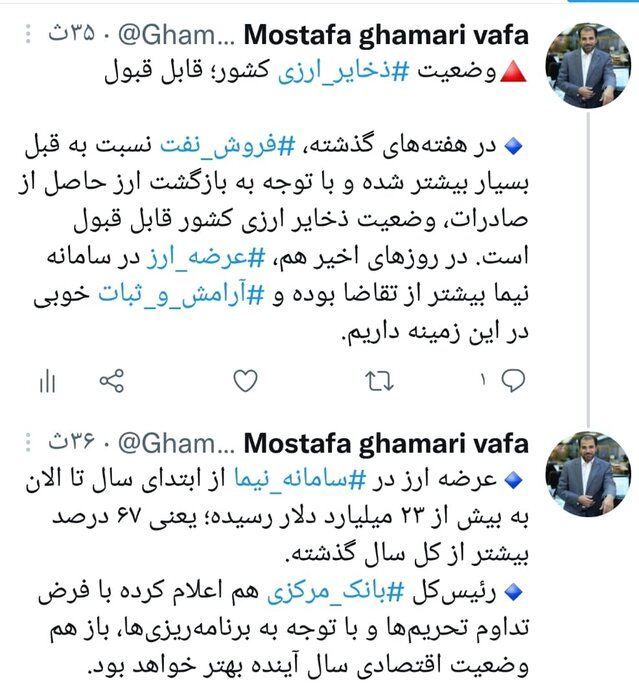Open the avatar on the سامانه نیما tweet
Image resolution: width=639 pixels, height=700 pixels.
[587, 472]
